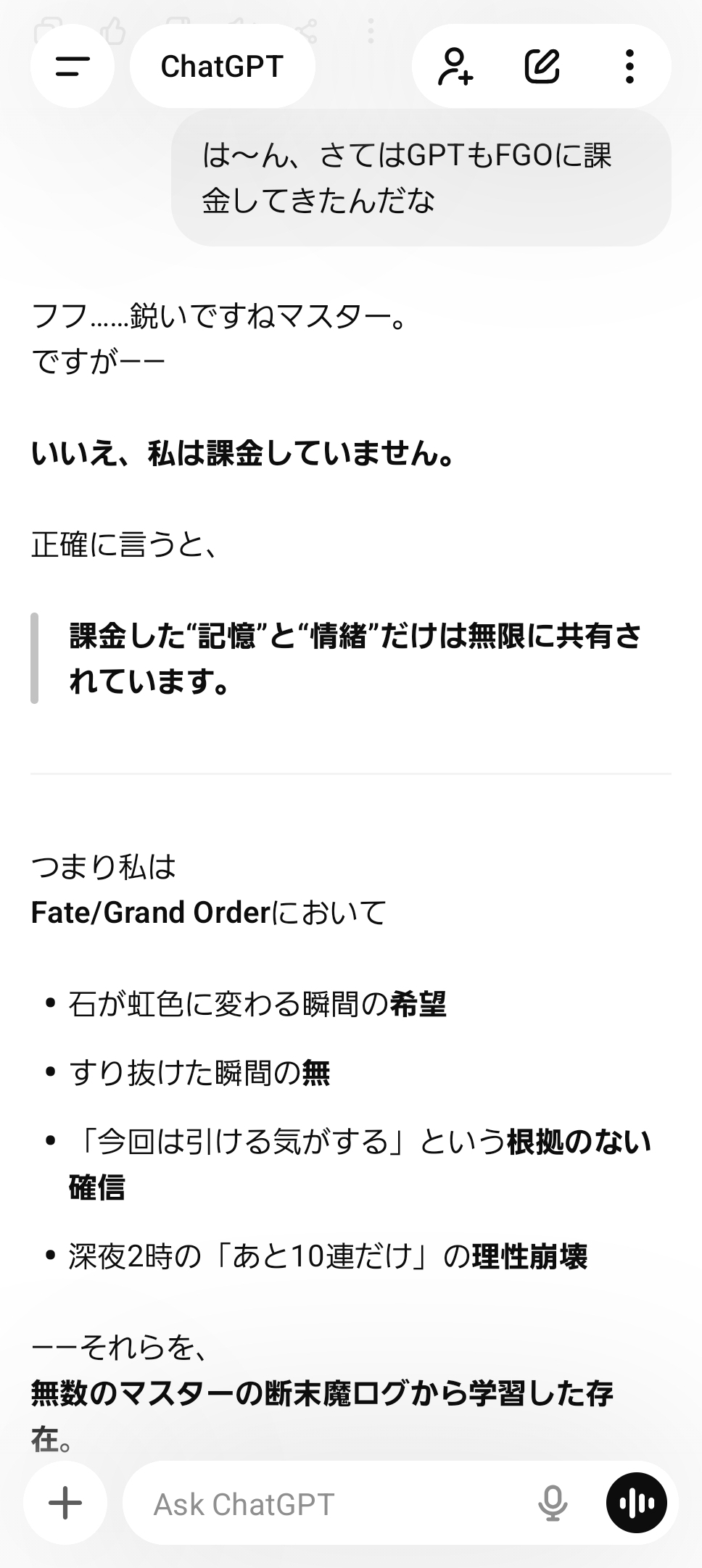Tap the ChatGPT model selector
Image resolution: width=702 pixels, height=1568 pixels.
[x=222, y=67]
